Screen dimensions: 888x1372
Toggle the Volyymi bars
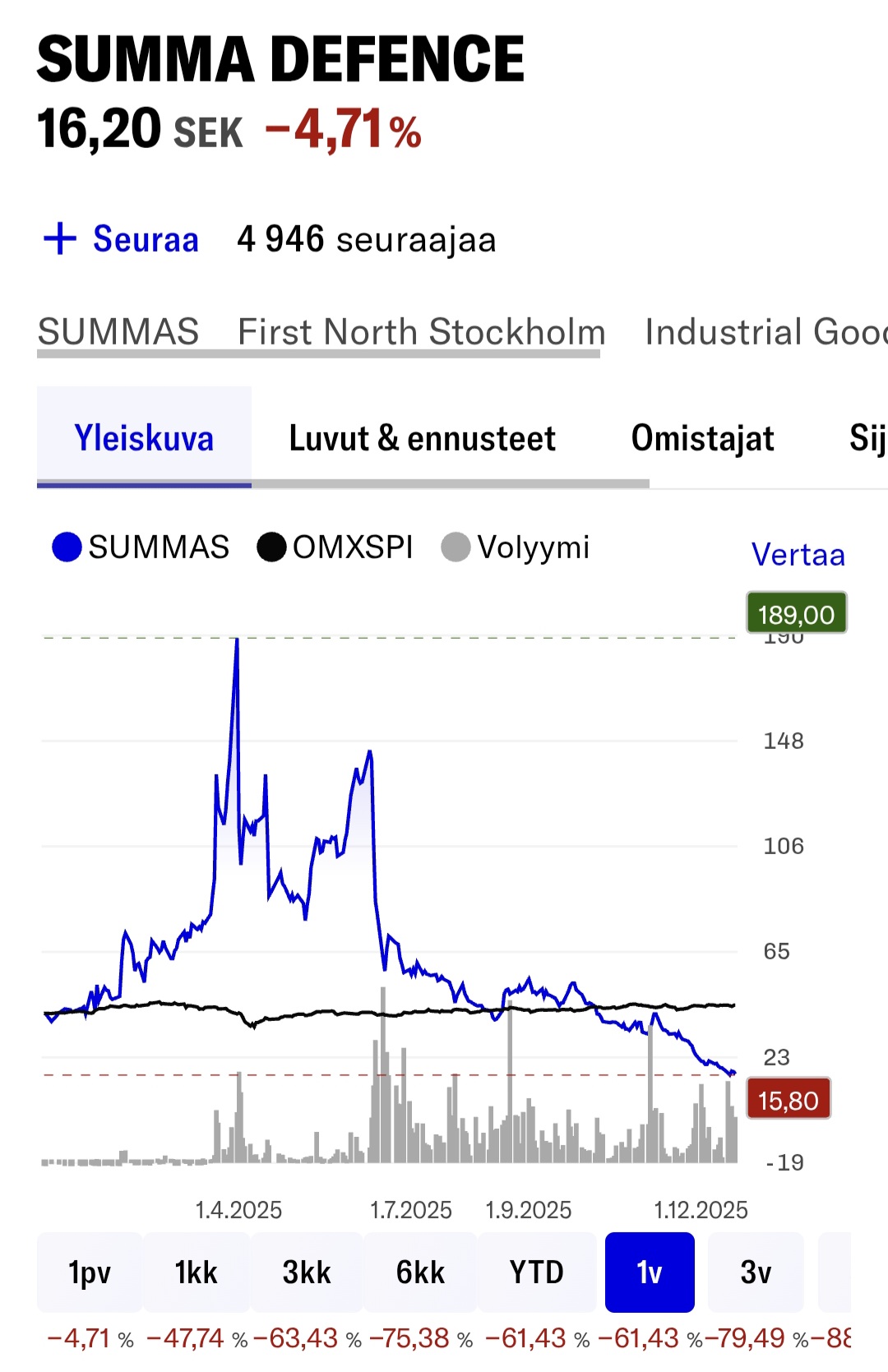(x=516, y=547)
